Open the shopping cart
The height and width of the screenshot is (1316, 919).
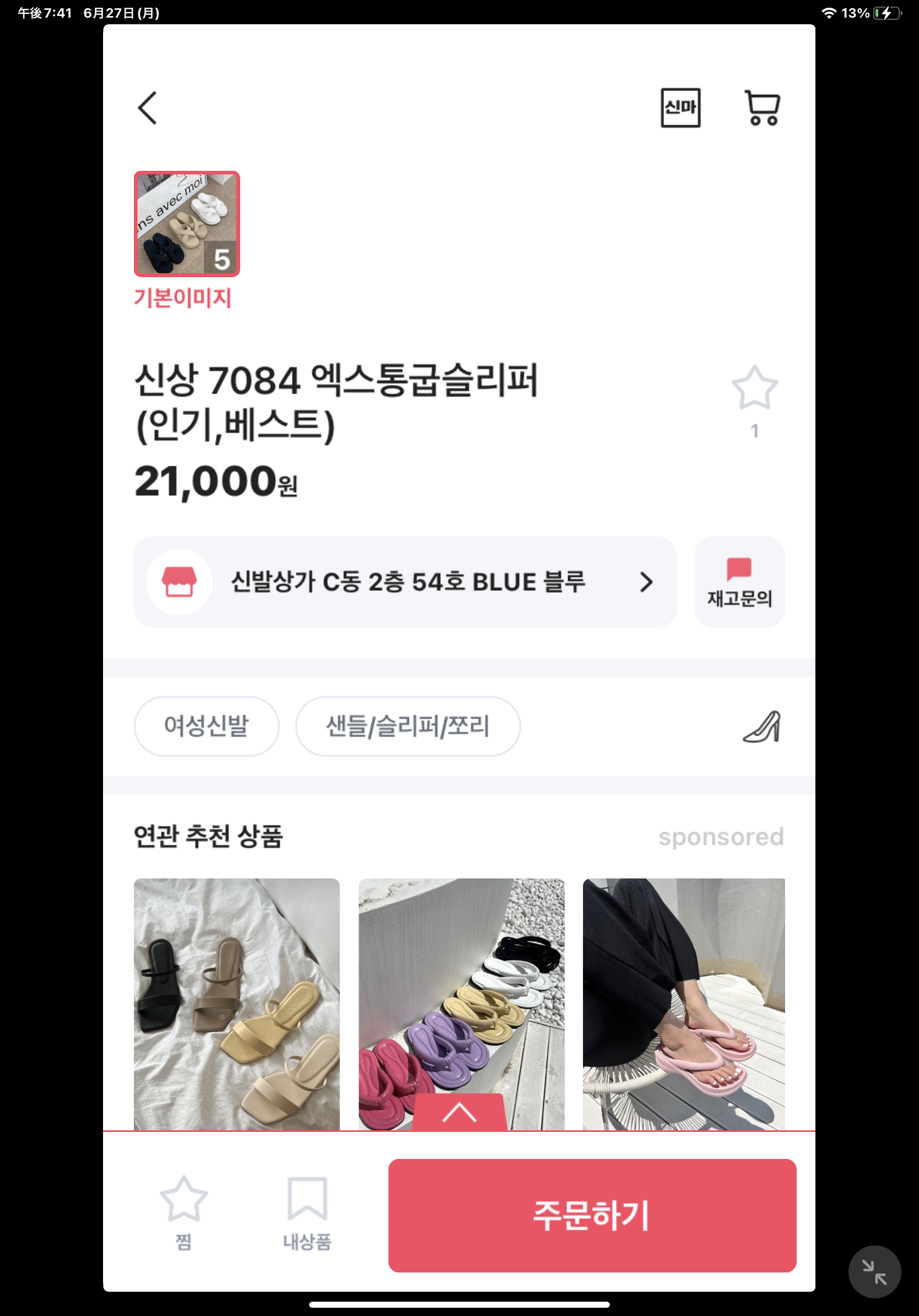[762, 108]
